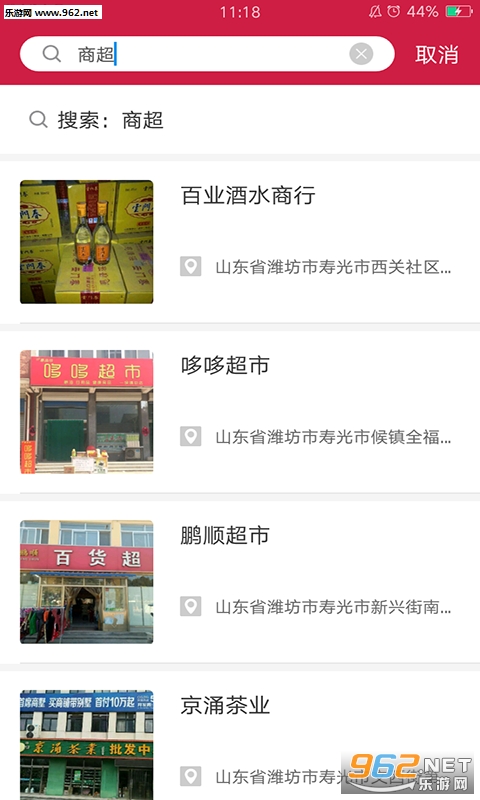
Task: Open the 京涌茶业 result
Action: point(240,736)
